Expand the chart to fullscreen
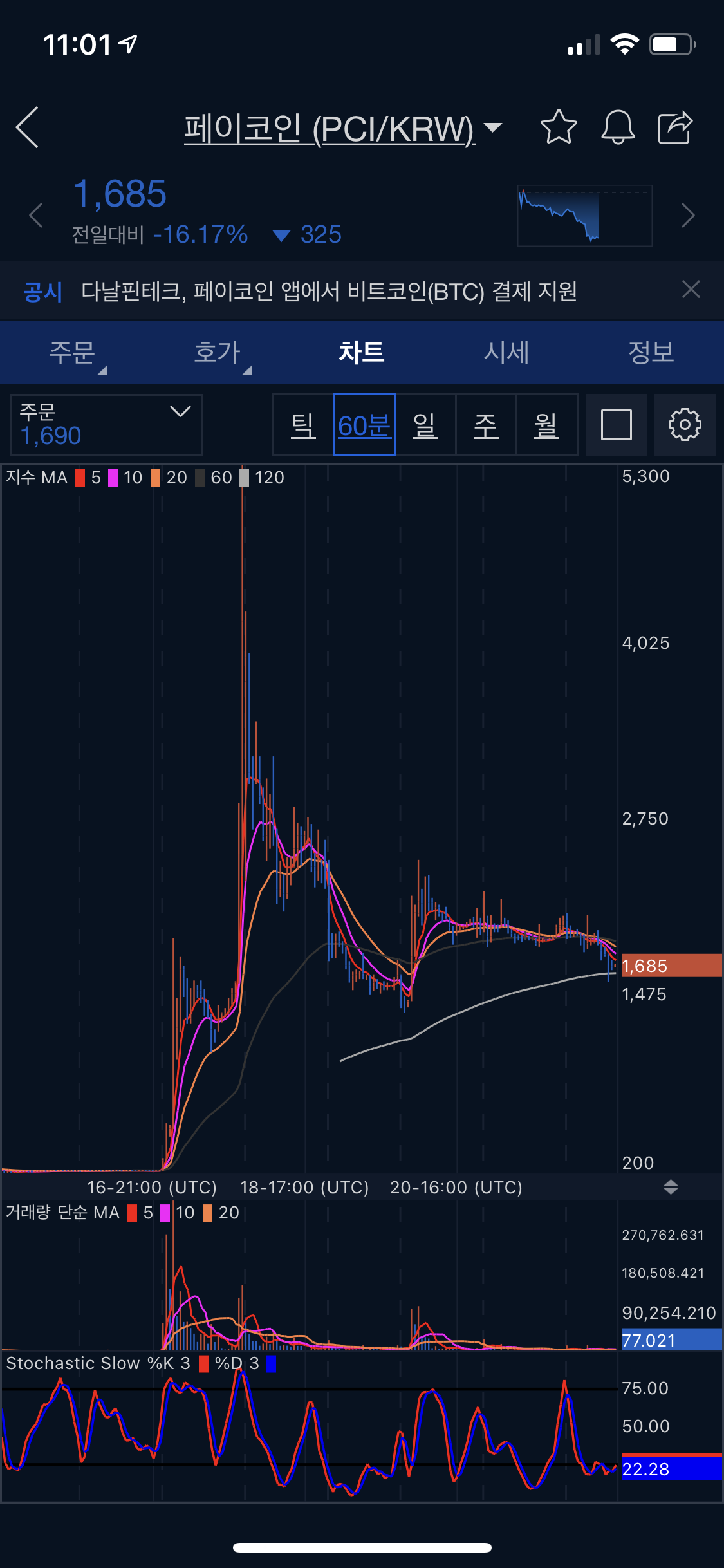This screenshot has height=1568, width=724. (x=617, y=425)
